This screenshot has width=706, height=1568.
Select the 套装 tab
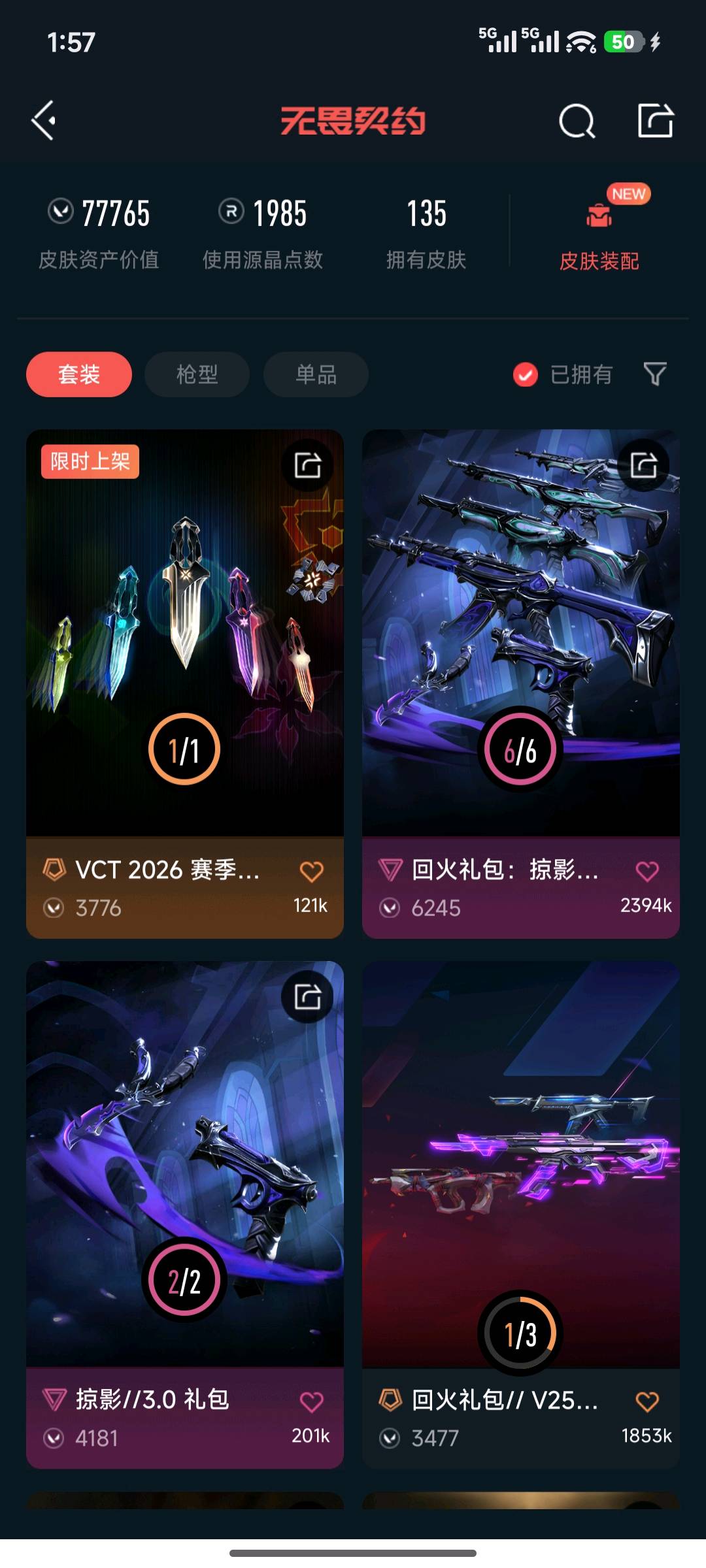[79, 374]
